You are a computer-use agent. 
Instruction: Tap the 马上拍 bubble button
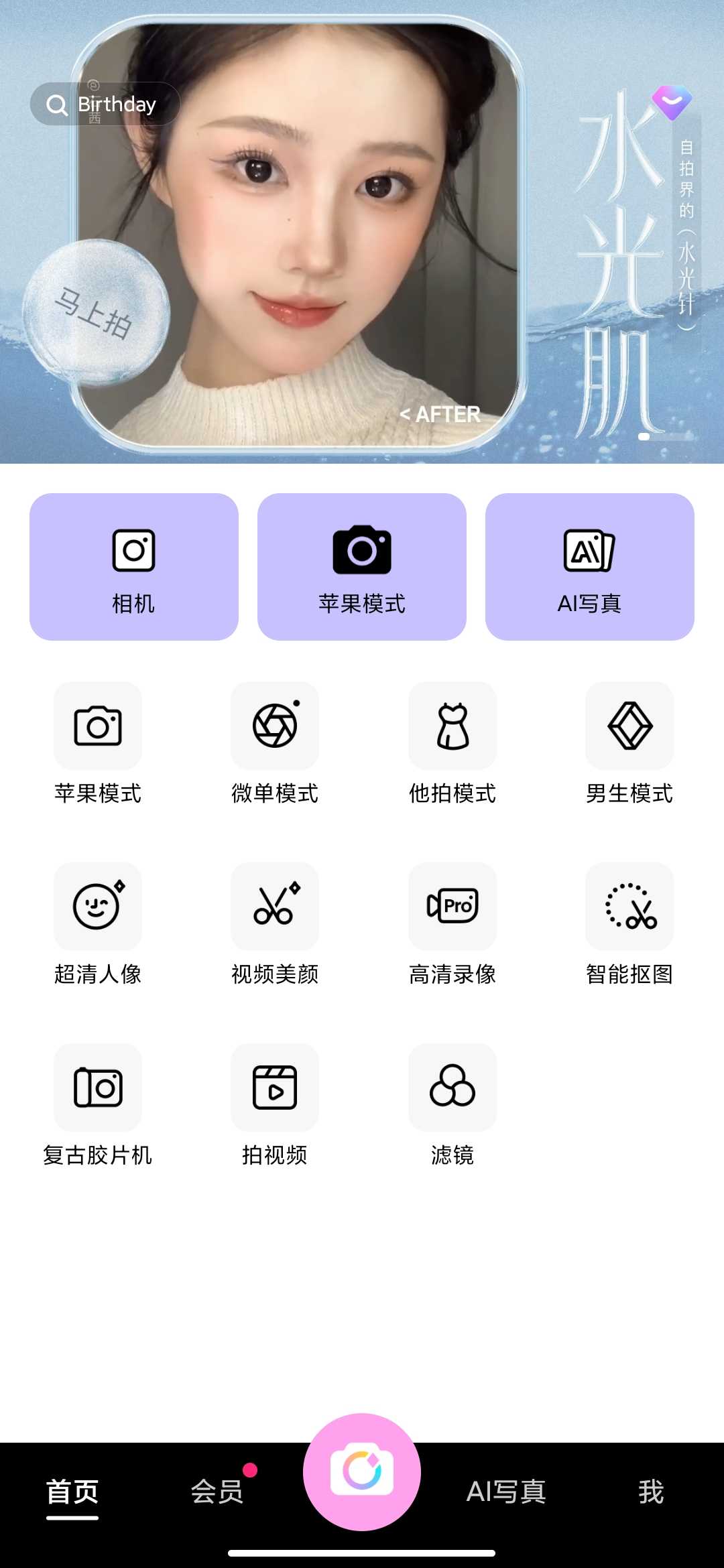coord(96,314)
